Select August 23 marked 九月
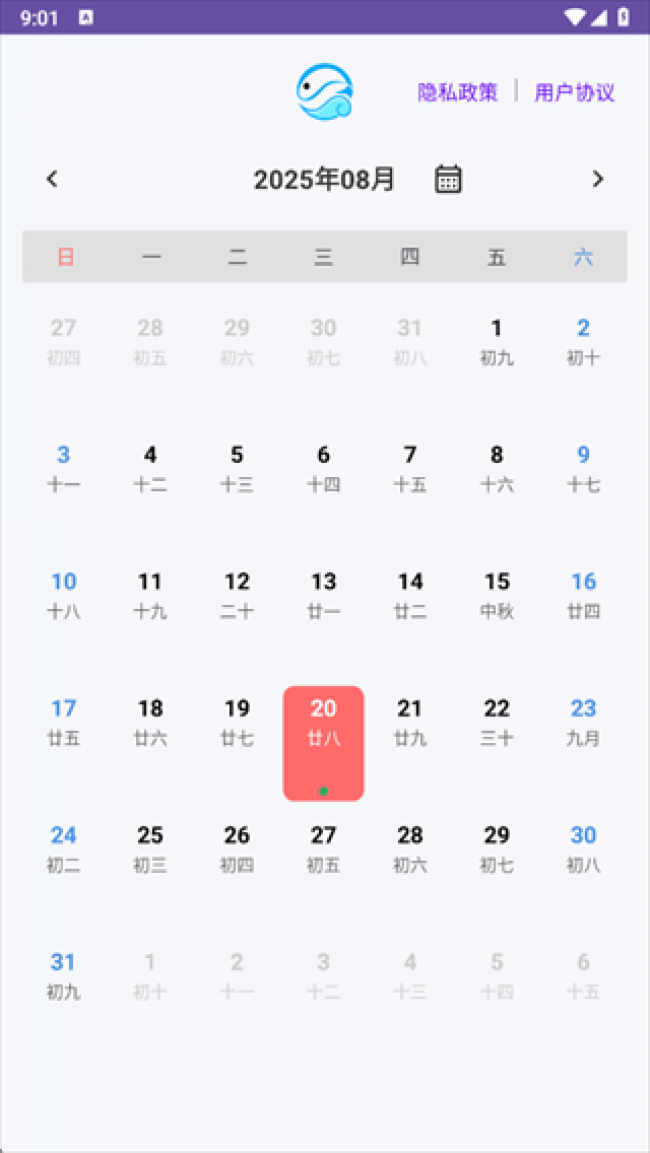650x1153 pixels. tap(583, 722)
